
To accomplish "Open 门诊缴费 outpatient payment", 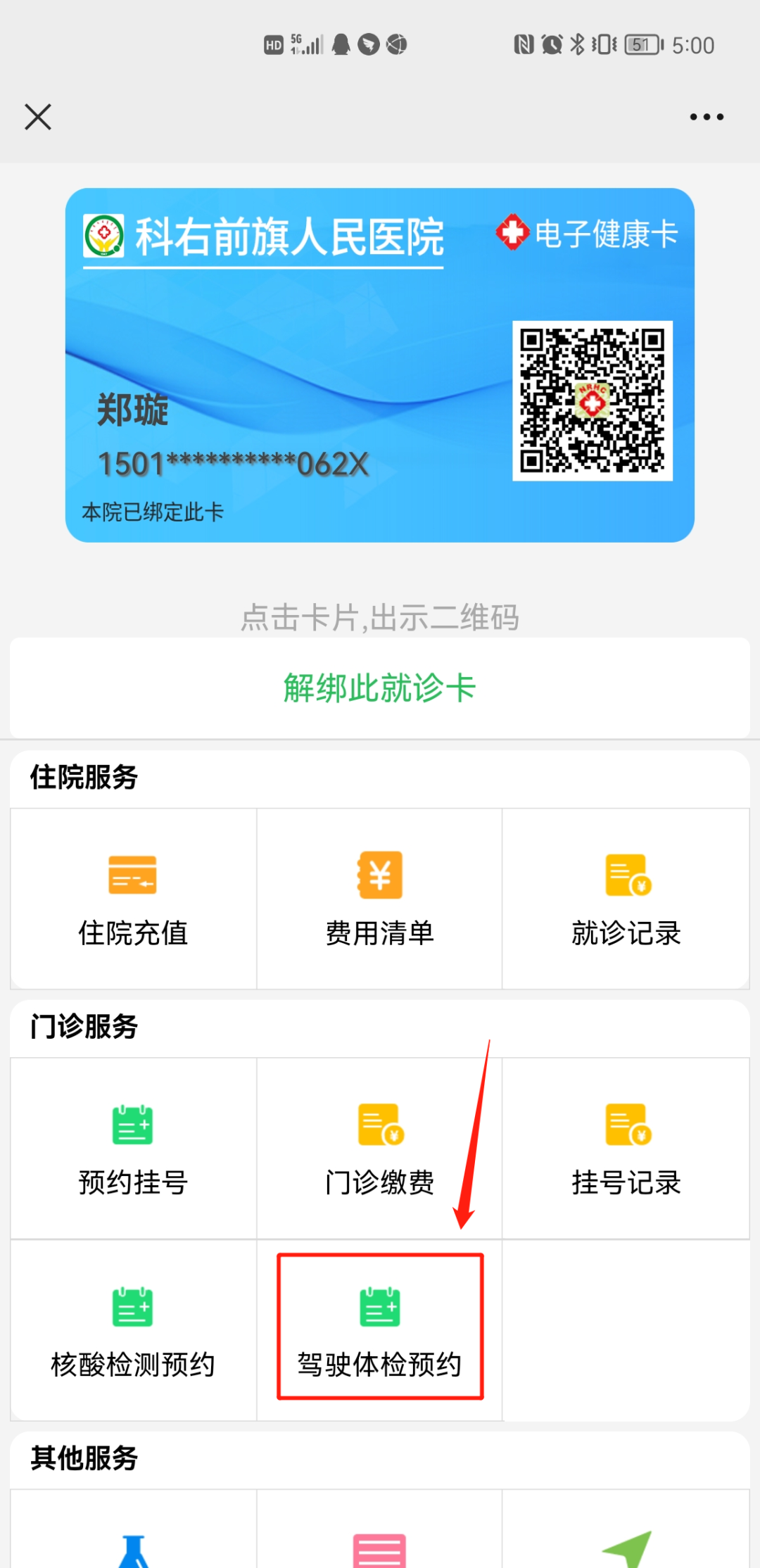I will click(x=379, y=1149).
